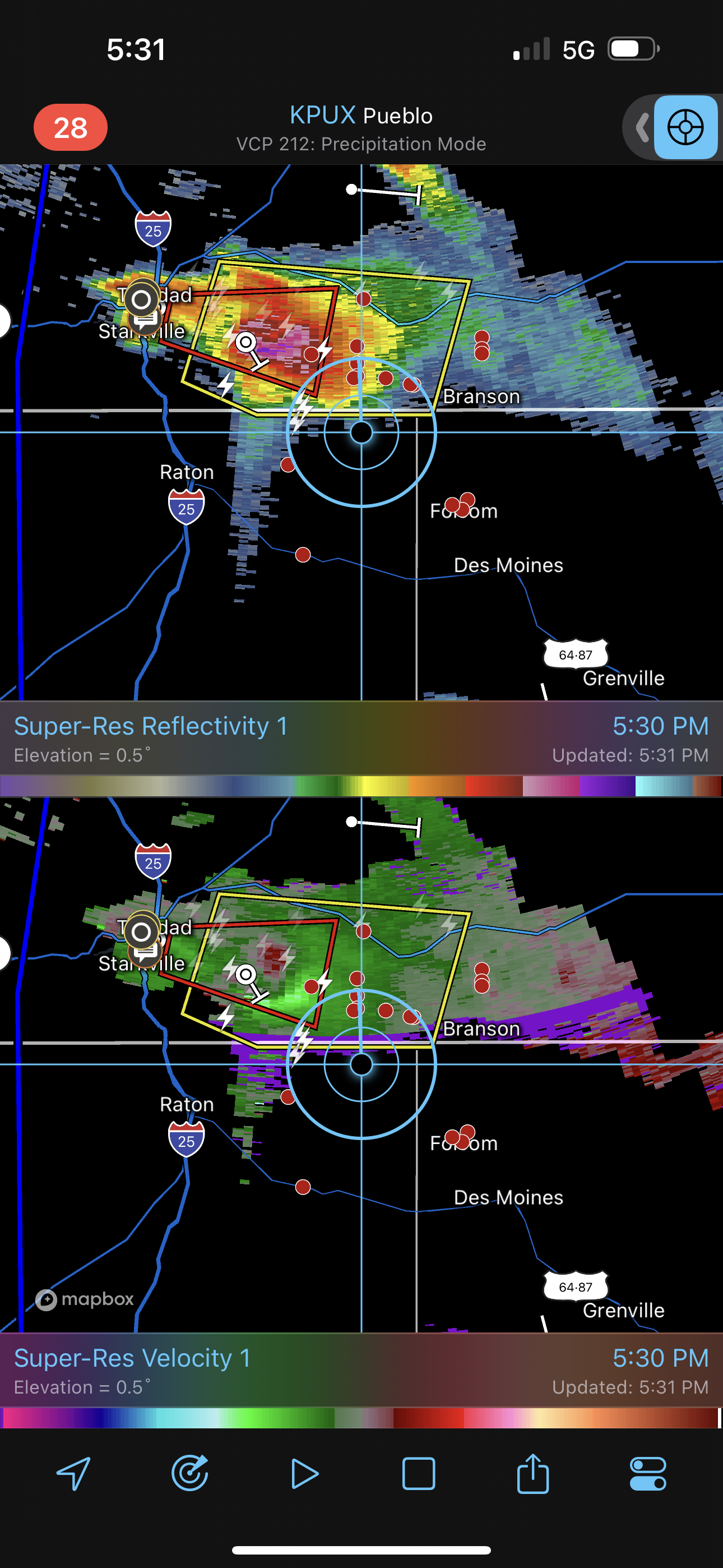The width and height of the screenshot is (723, 1568).
Task: Change the panel layout square button
Action: point(419,1474)
